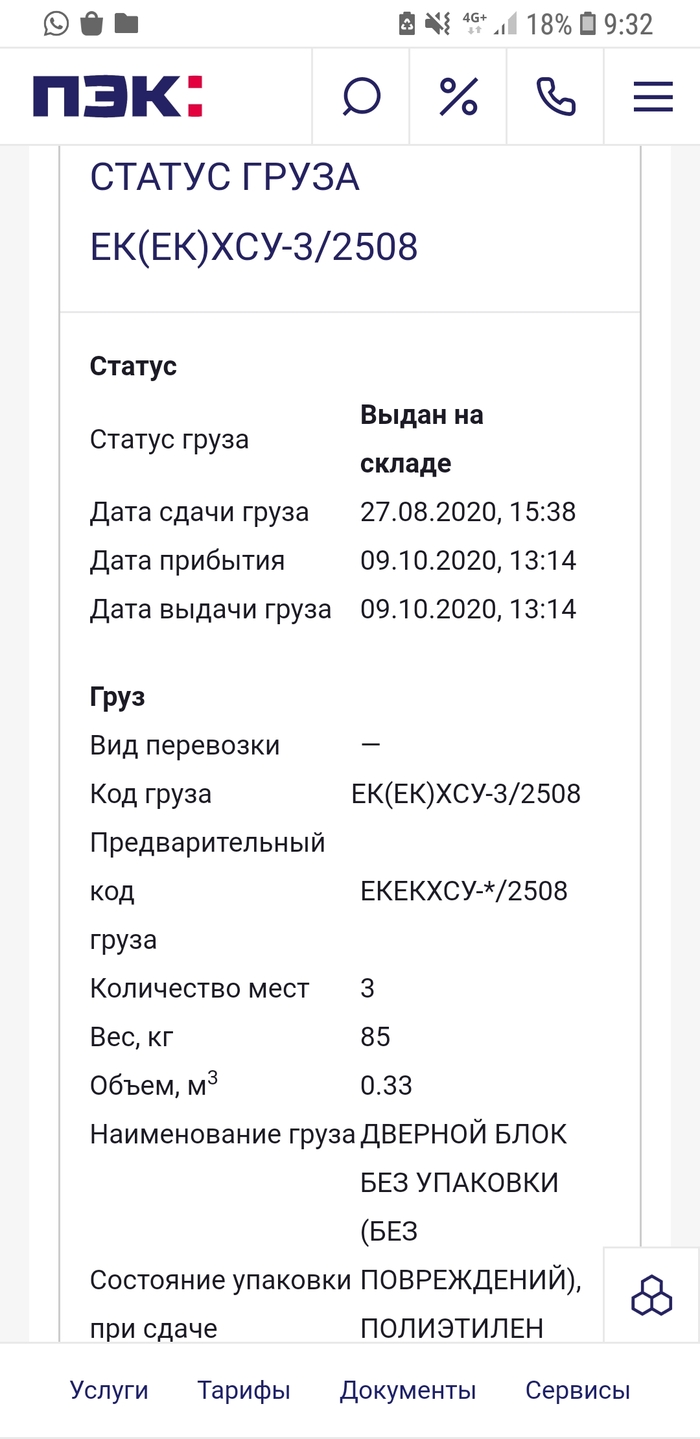
Task: Tap the floating hexagon widget button
Action: tap(652, 1296)
